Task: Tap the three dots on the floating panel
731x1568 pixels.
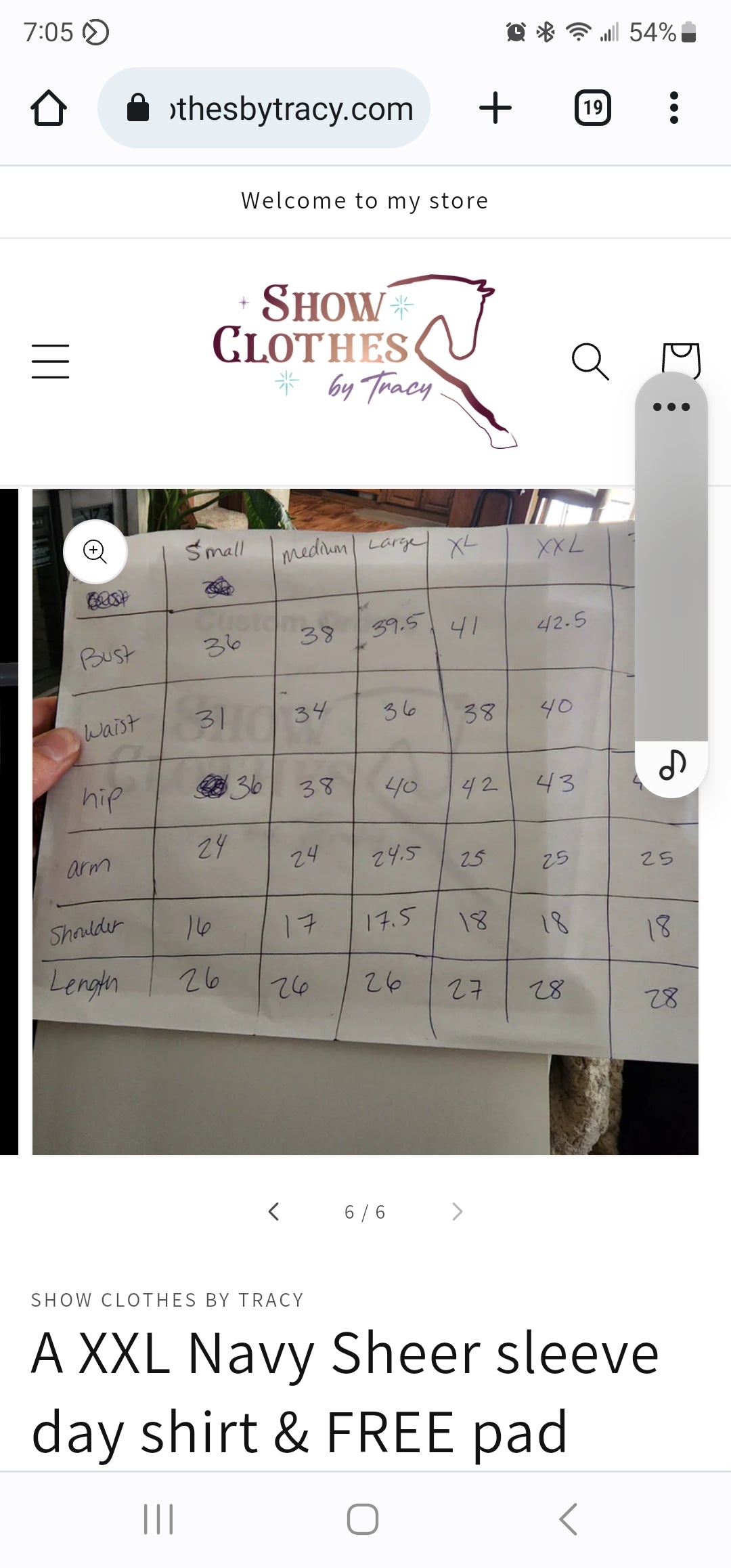Action: click(x=671, y=407)
